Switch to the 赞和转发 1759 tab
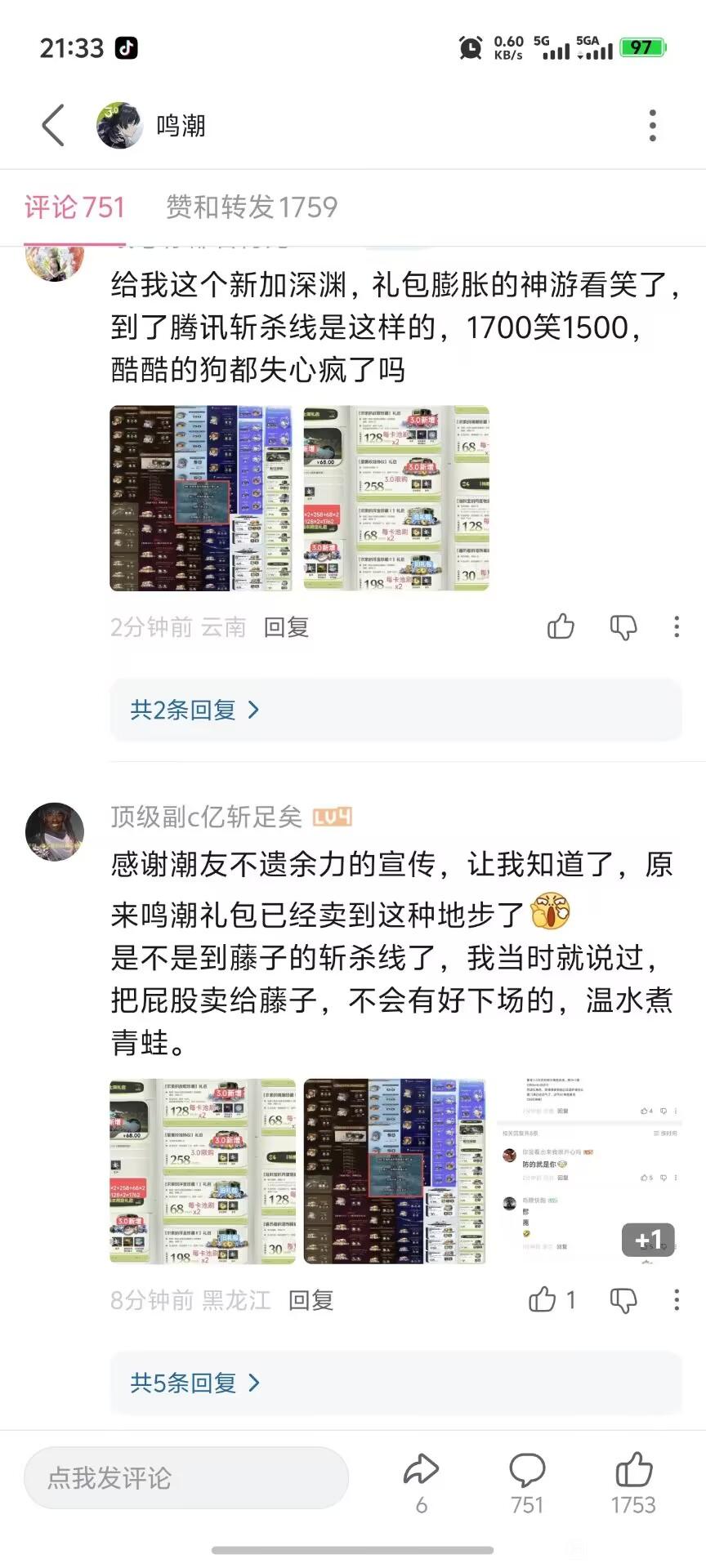 click(x=252, y=207)
